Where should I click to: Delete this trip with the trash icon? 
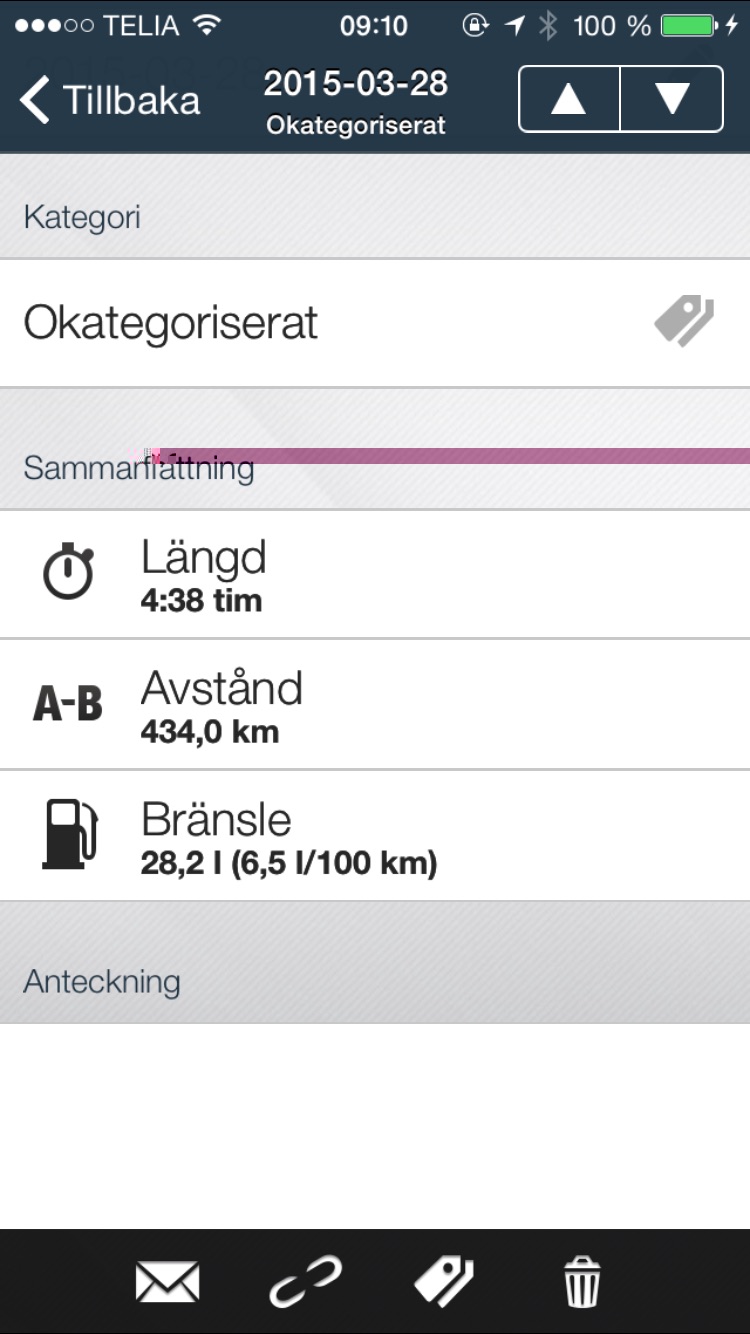pos(582,1282)
